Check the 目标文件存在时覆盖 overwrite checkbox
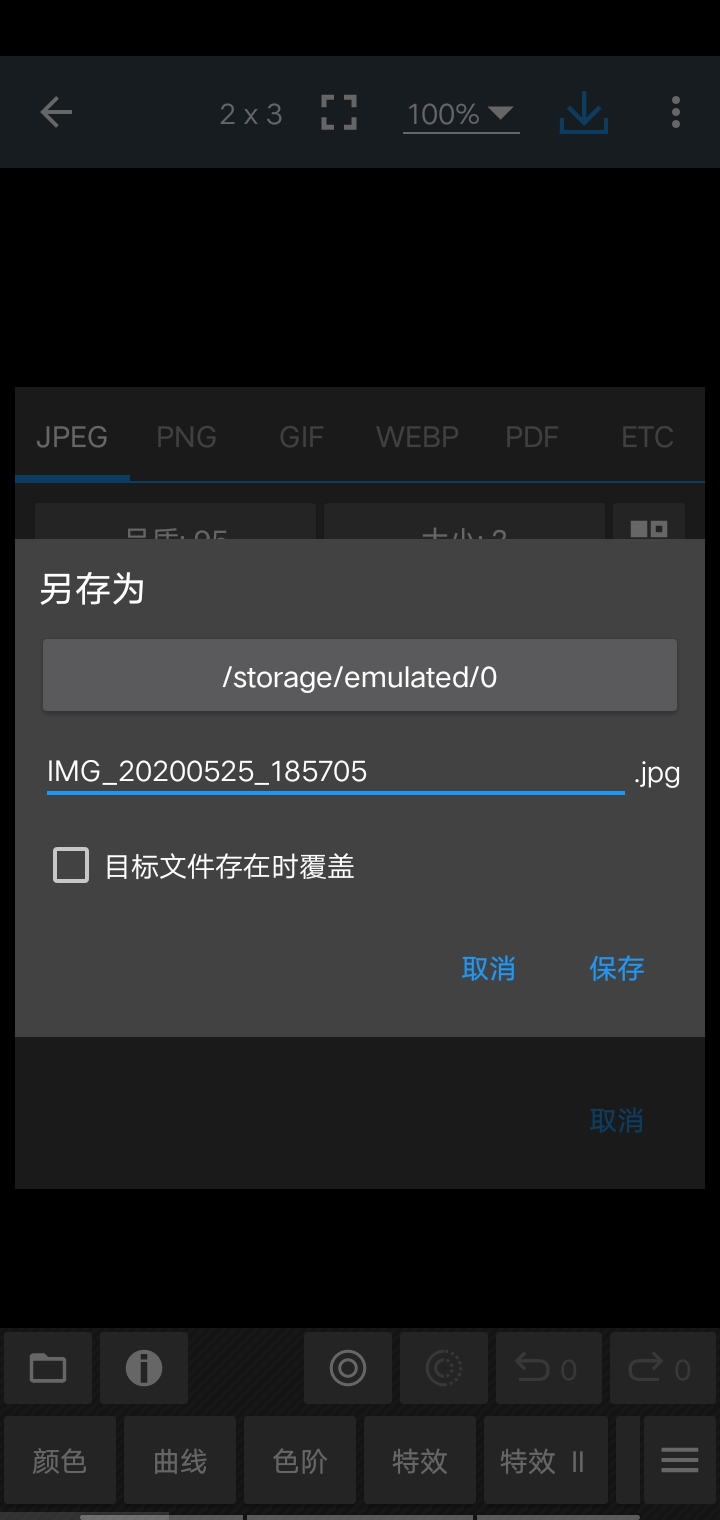 point(71,865)
